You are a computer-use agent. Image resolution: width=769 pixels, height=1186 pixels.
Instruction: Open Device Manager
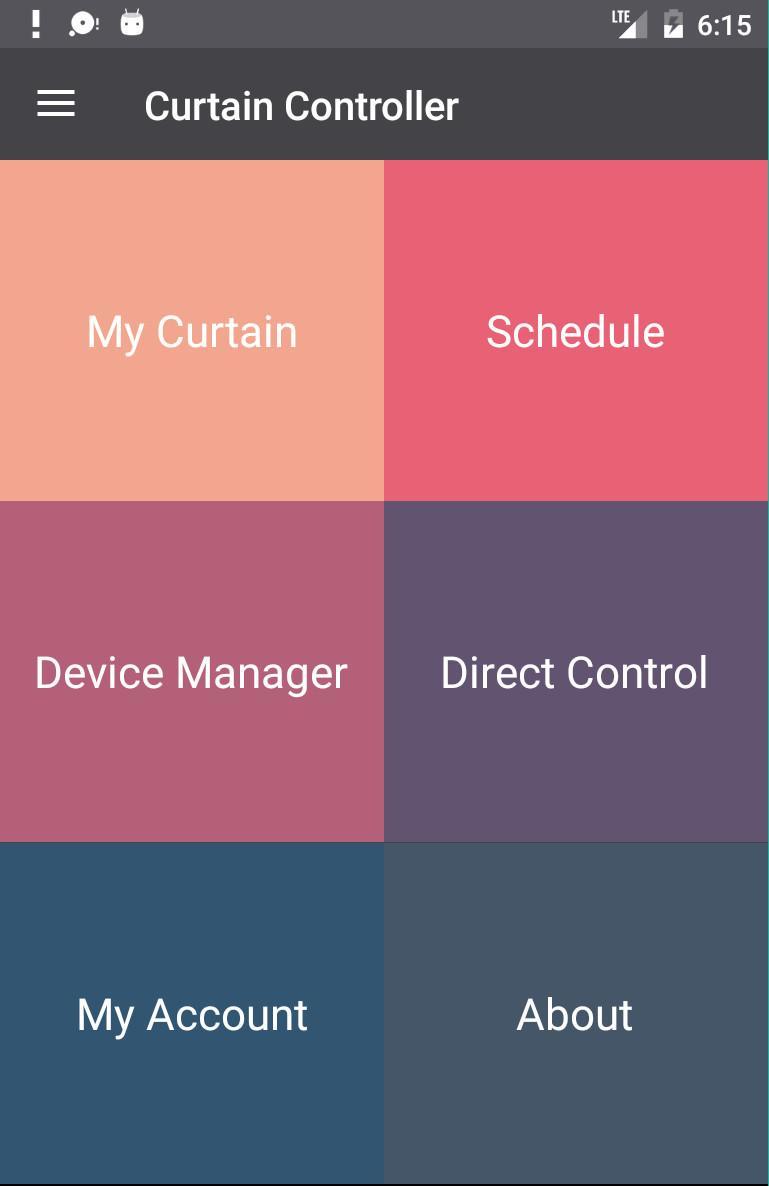click(191, 673)
